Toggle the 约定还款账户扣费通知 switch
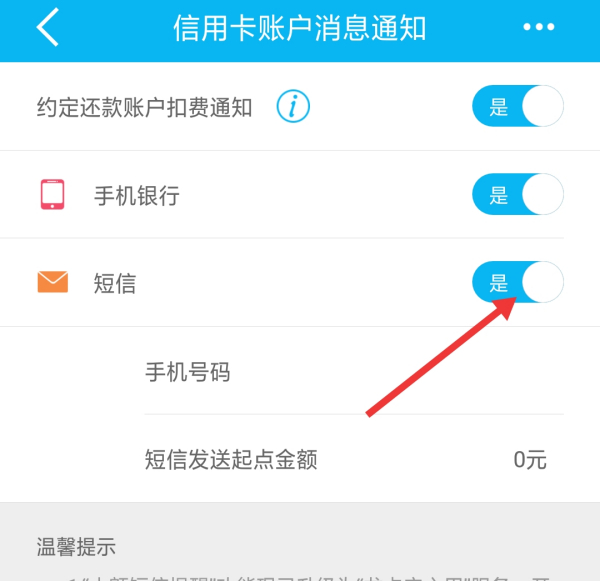This screenshot has height=581, width=600. (517, 107)
